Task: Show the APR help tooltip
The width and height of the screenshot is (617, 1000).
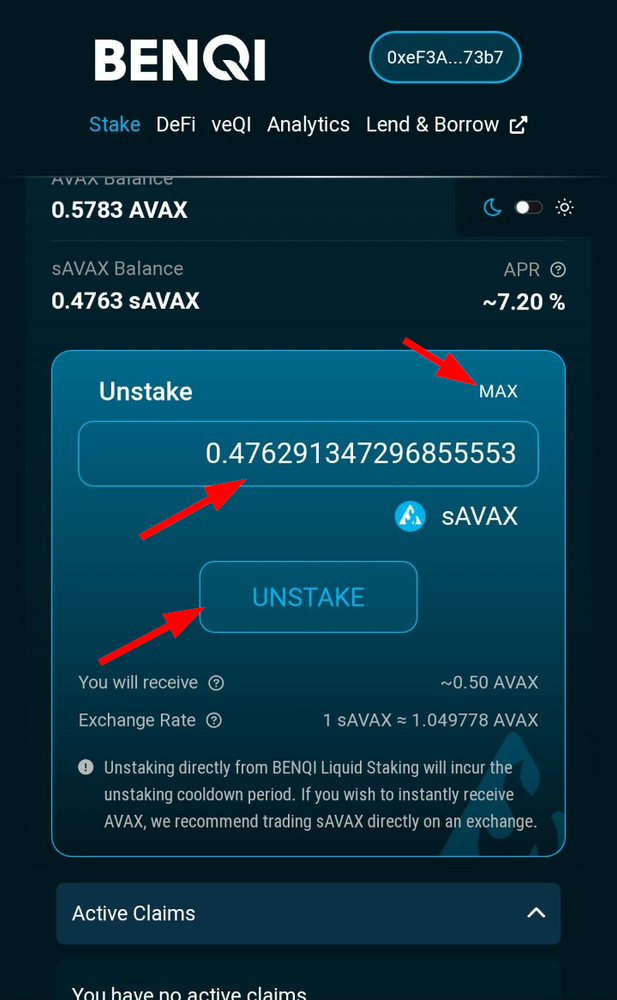Action: 558,270
